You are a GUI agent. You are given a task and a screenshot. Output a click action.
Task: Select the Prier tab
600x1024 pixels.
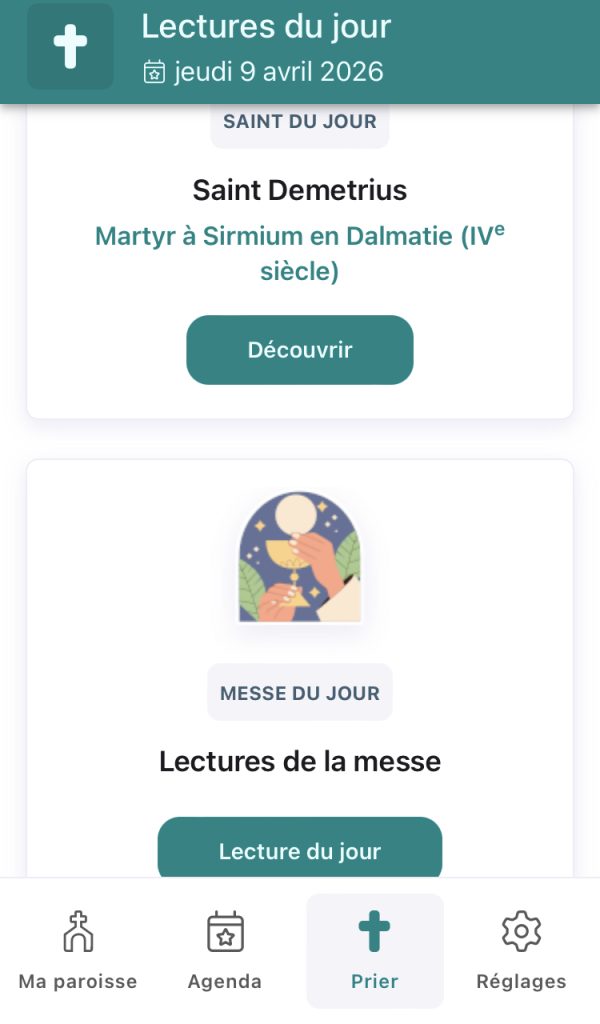pos(375,950)
